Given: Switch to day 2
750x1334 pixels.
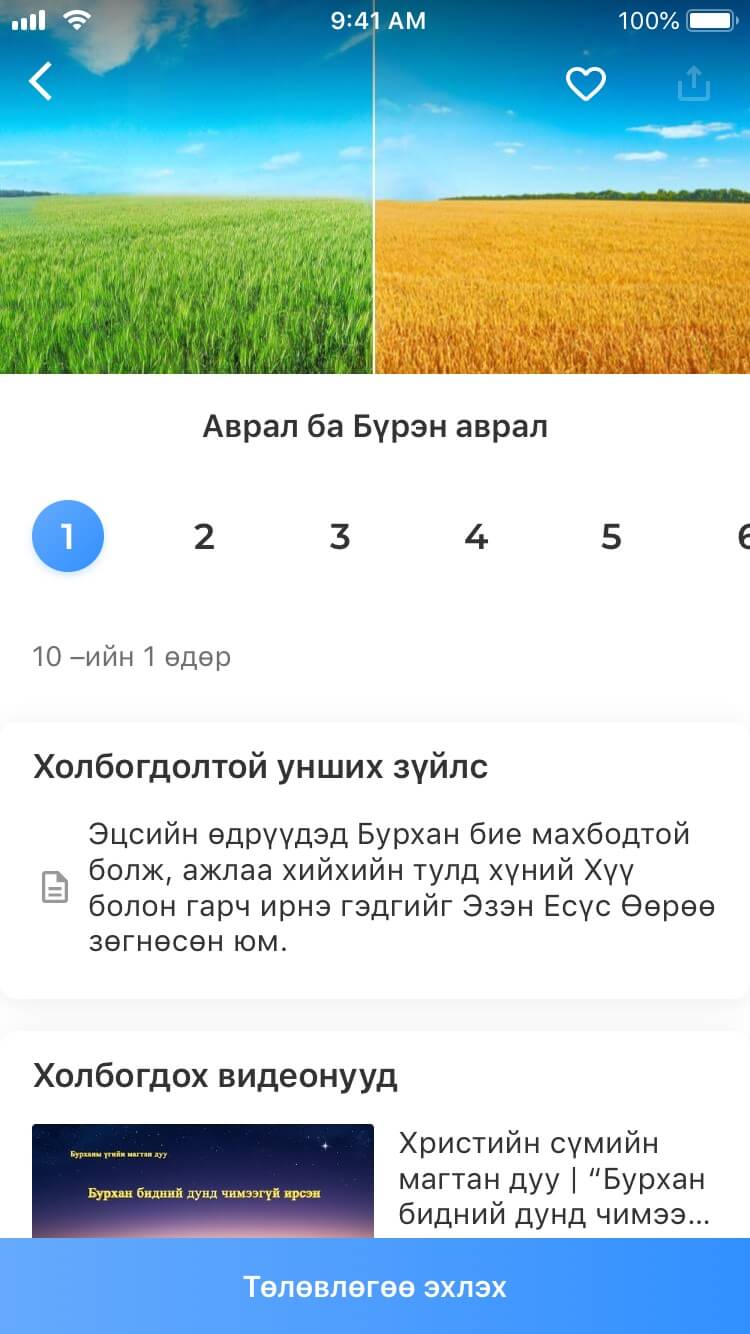Looking at the screenshot, I should pos(204,537).
